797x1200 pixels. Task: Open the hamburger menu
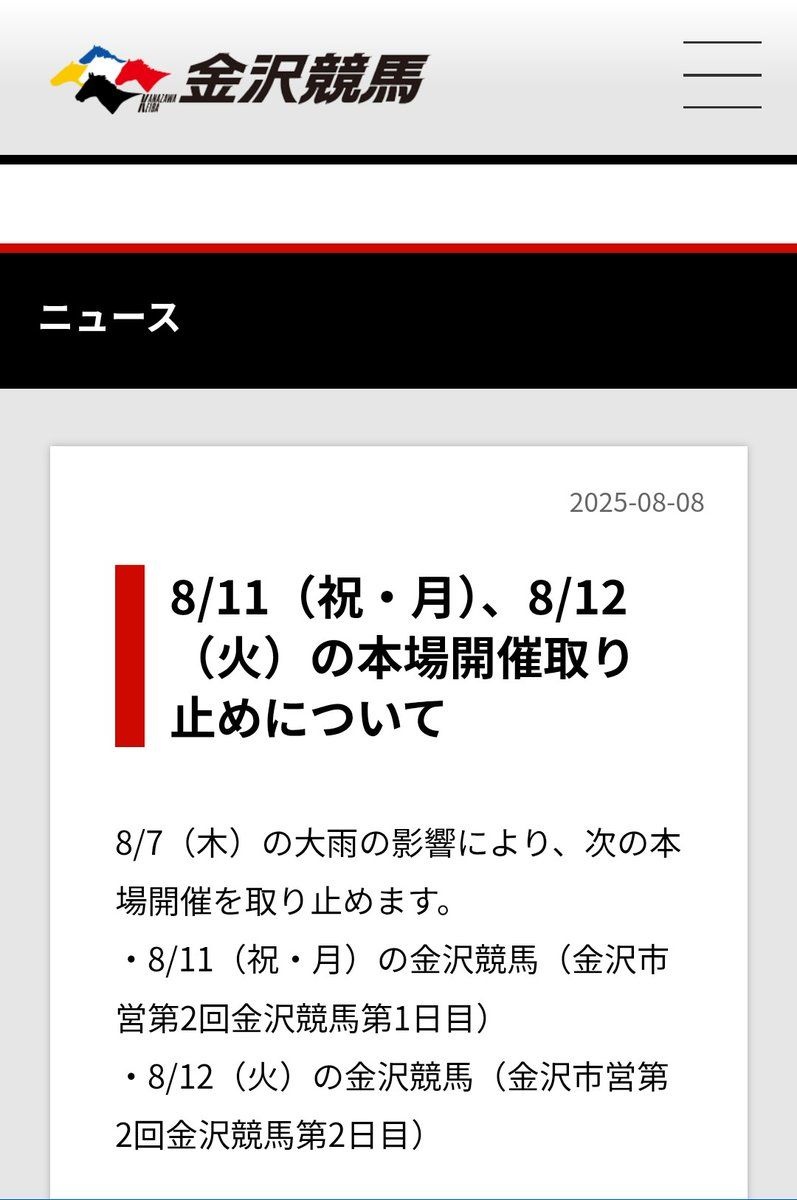[x=722, y=74]
